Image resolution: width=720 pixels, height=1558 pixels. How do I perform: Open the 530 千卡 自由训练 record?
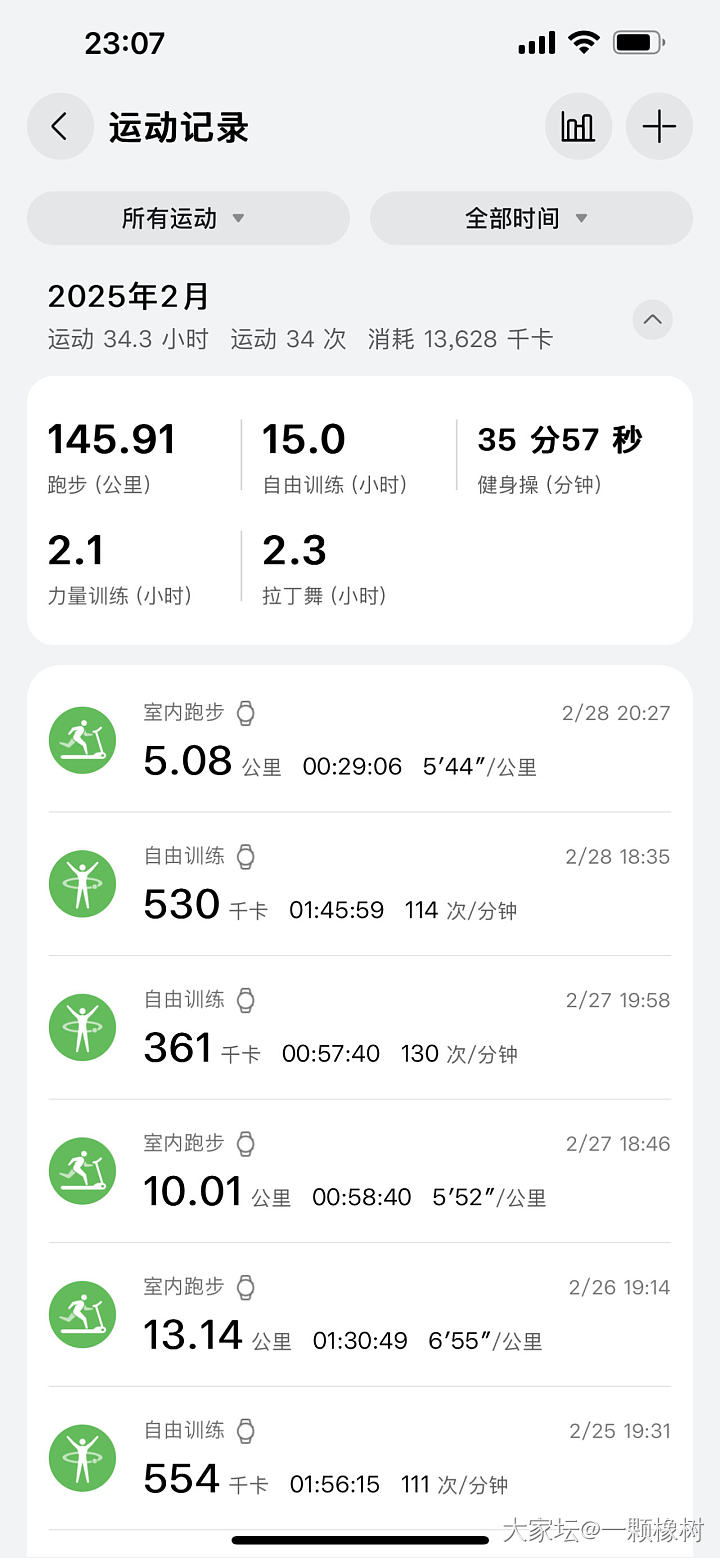tap(360, 884)
